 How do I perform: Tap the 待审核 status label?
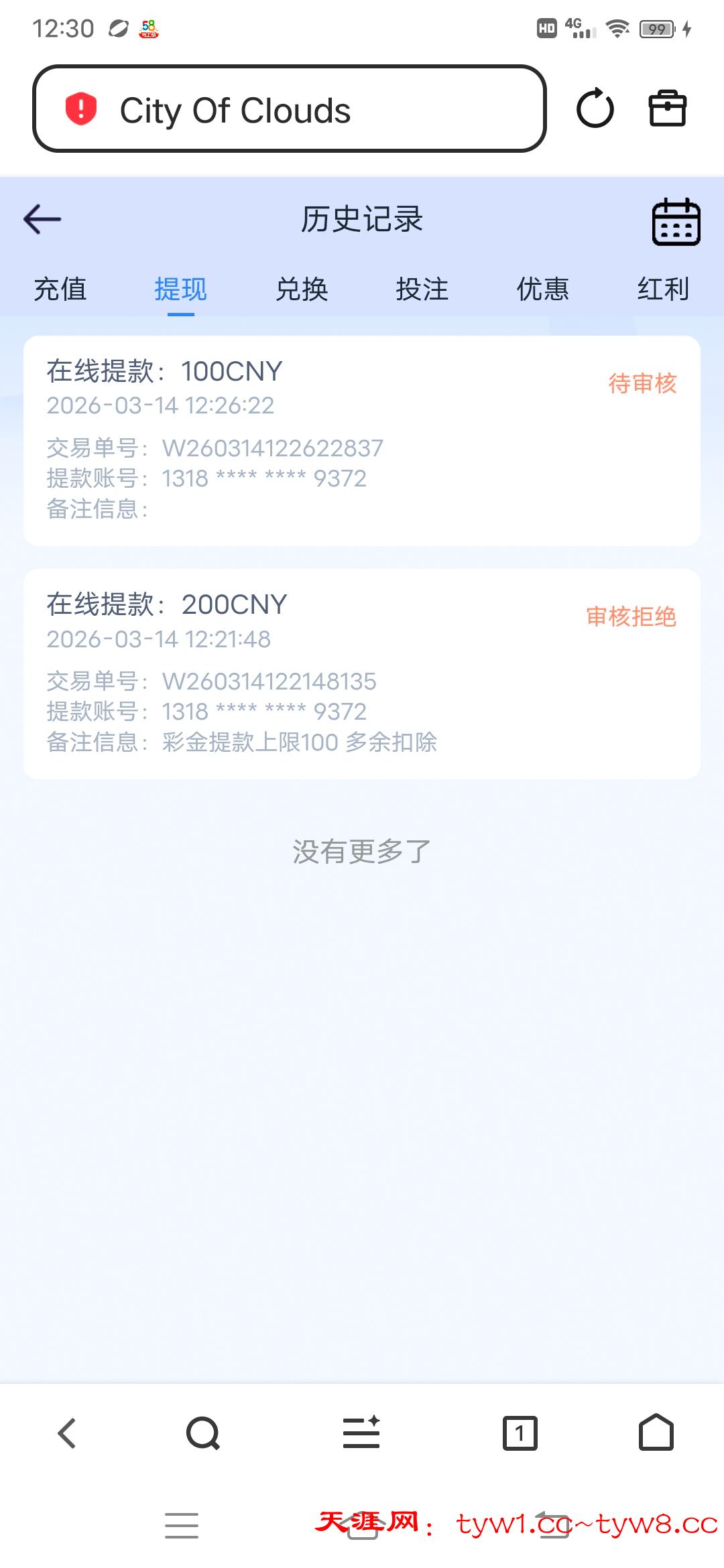click(642, 383)
